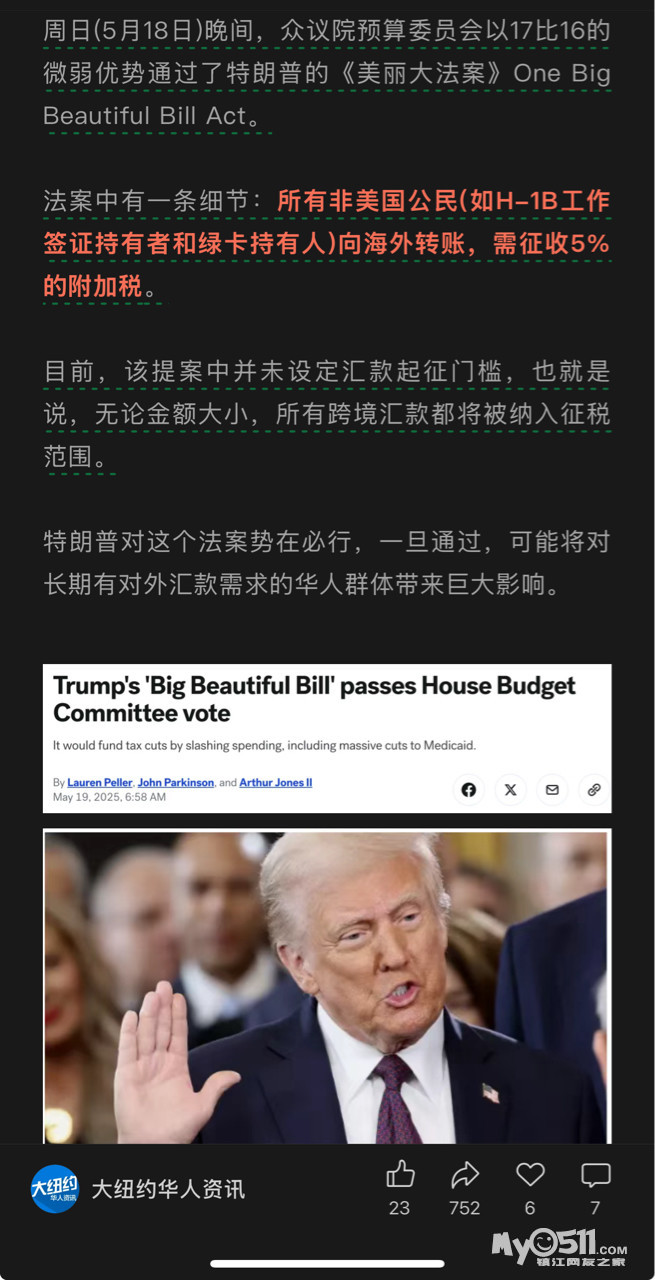Open the comments bubble
Screen dimensions: 655x1280
595,1174
